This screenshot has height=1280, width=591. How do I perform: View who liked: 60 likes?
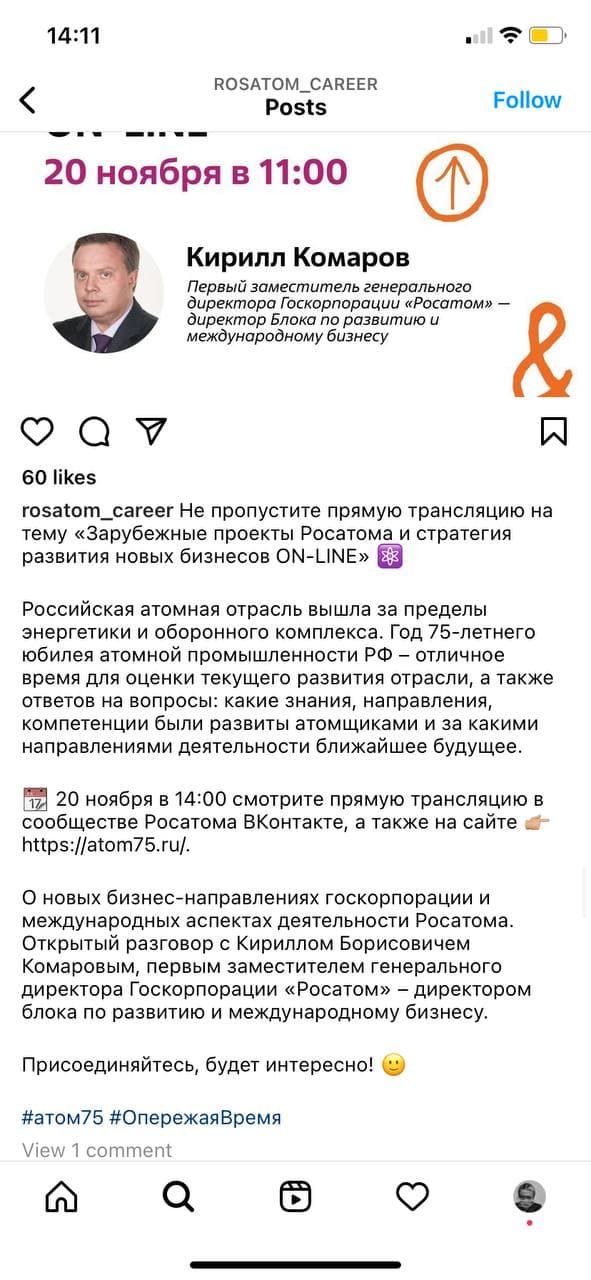59,477
